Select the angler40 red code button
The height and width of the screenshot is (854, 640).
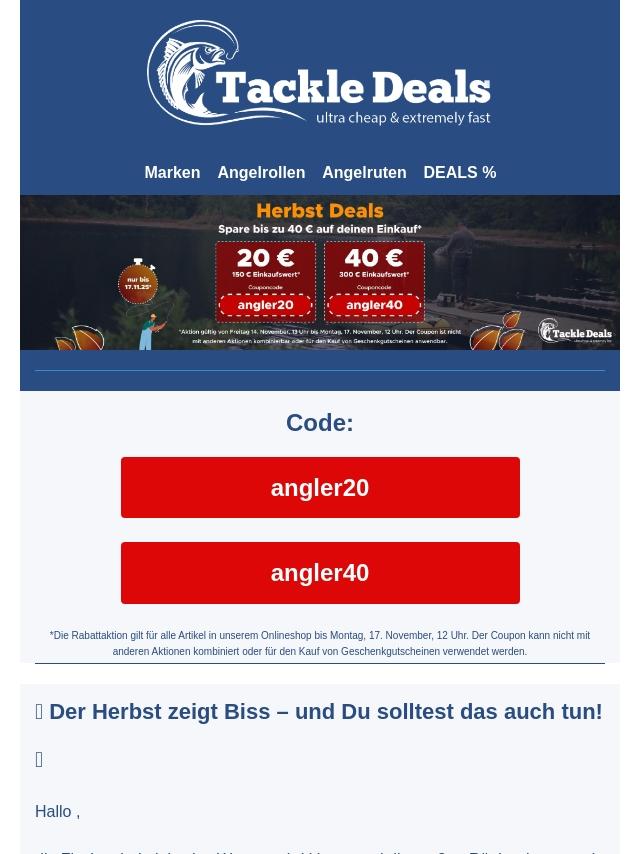pos(320,573)
